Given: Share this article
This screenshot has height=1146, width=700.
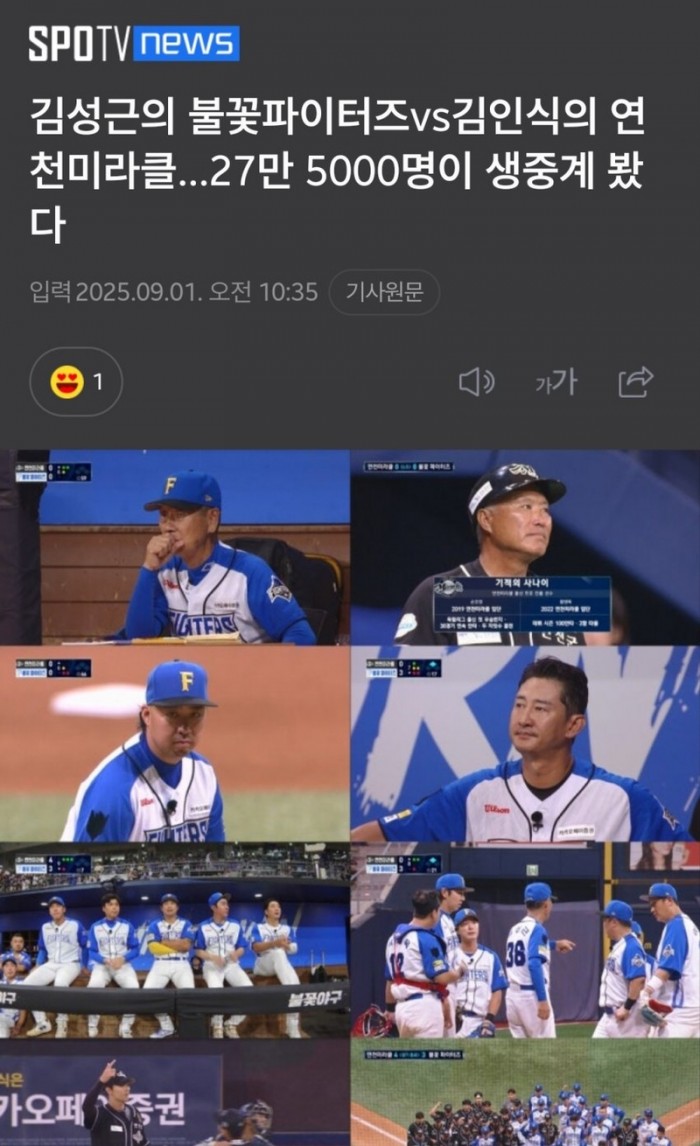Looking at the screenshot, I should coord(636,381).
